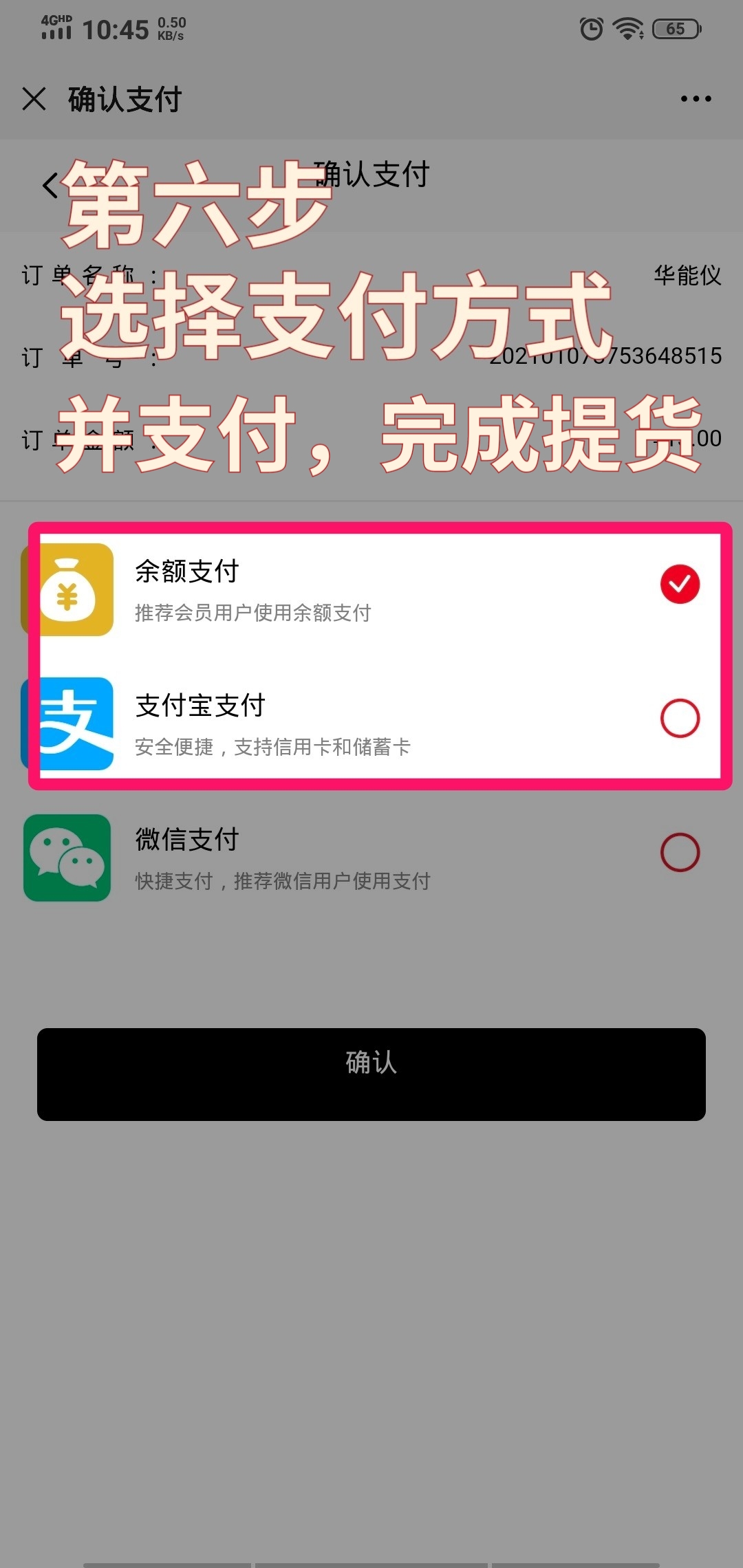Open the three-dot overflow menu
Viewport: 743px width, 1568px height.
(x=696, y=99)
